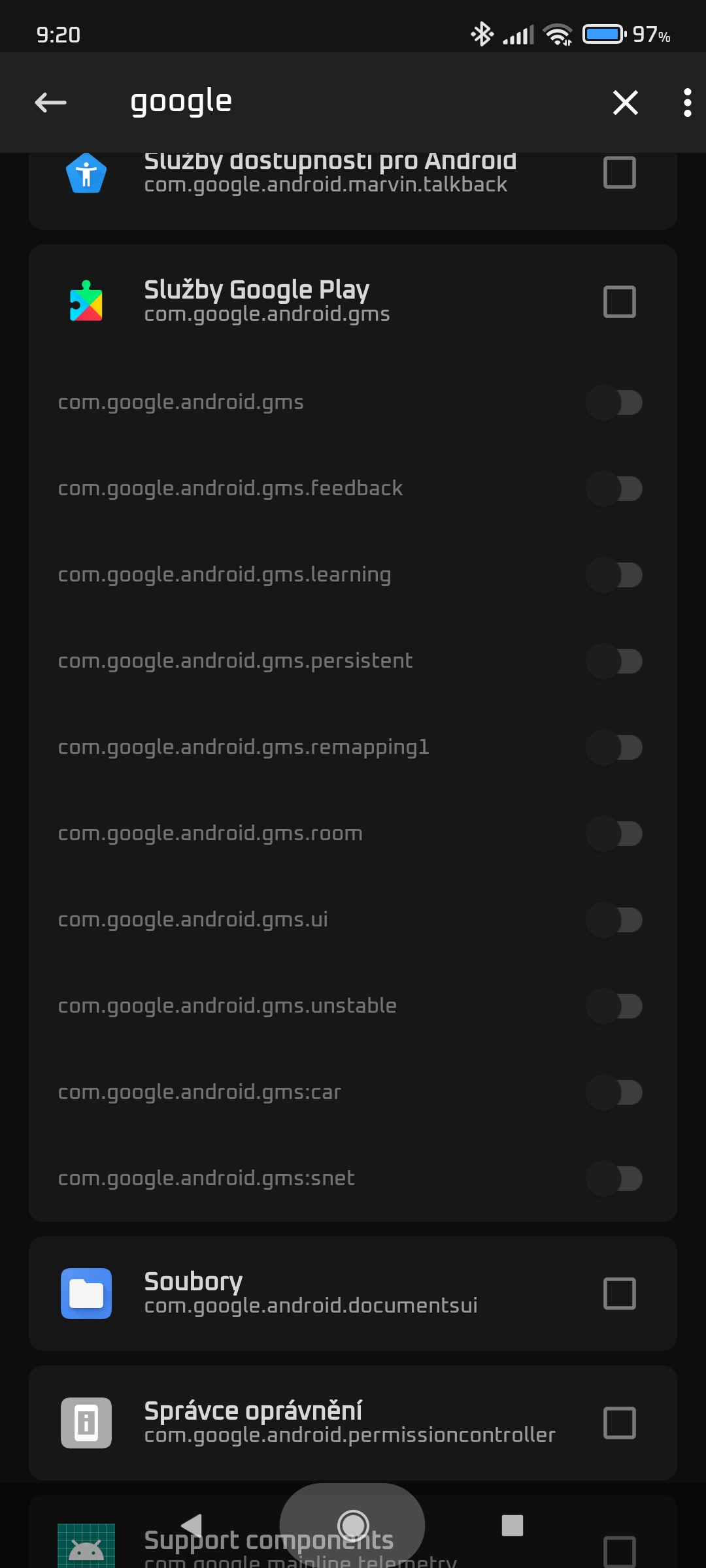Collapse the Služby Google Play card

pos(314,302)
